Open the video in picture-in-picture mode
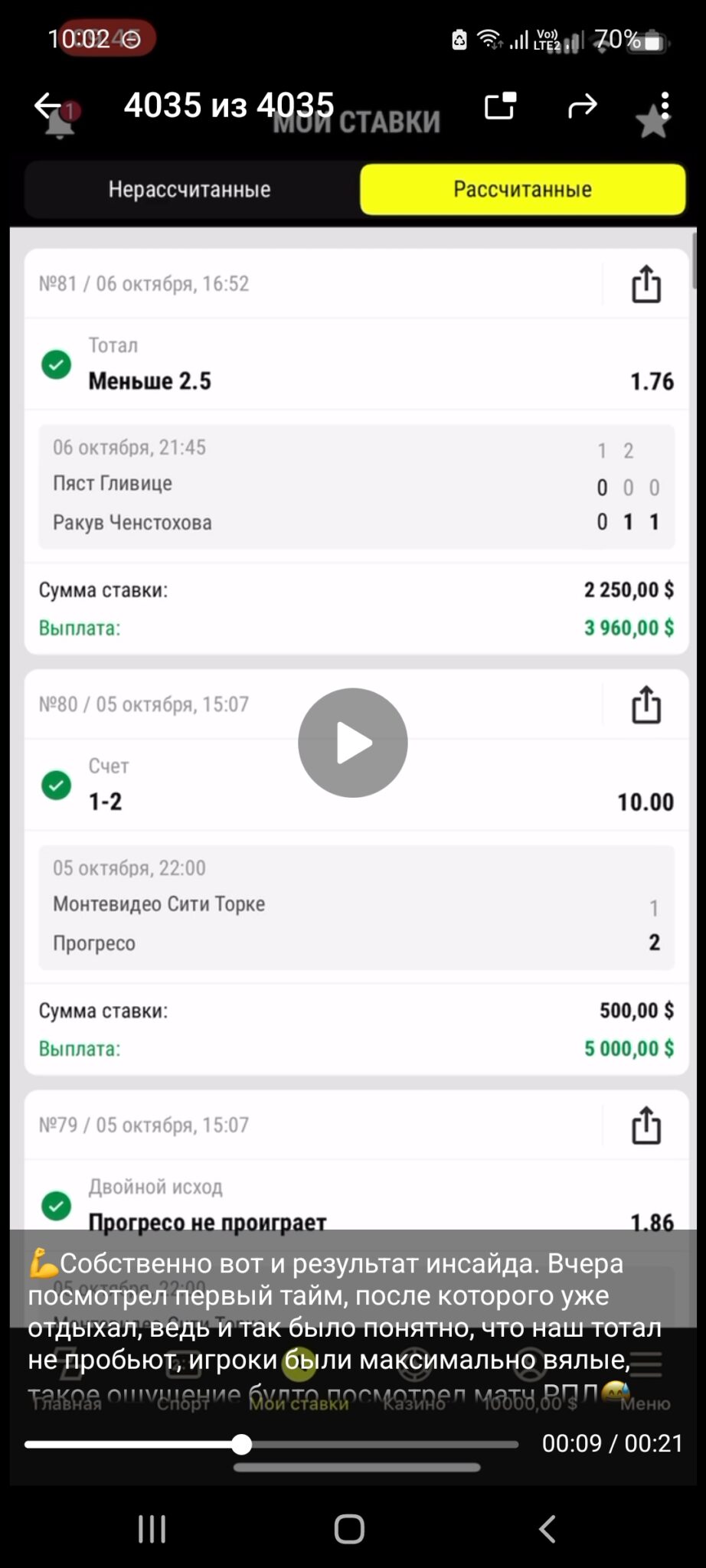The height and width of the screenshot is (1568, 706). [x=500, y=106]
